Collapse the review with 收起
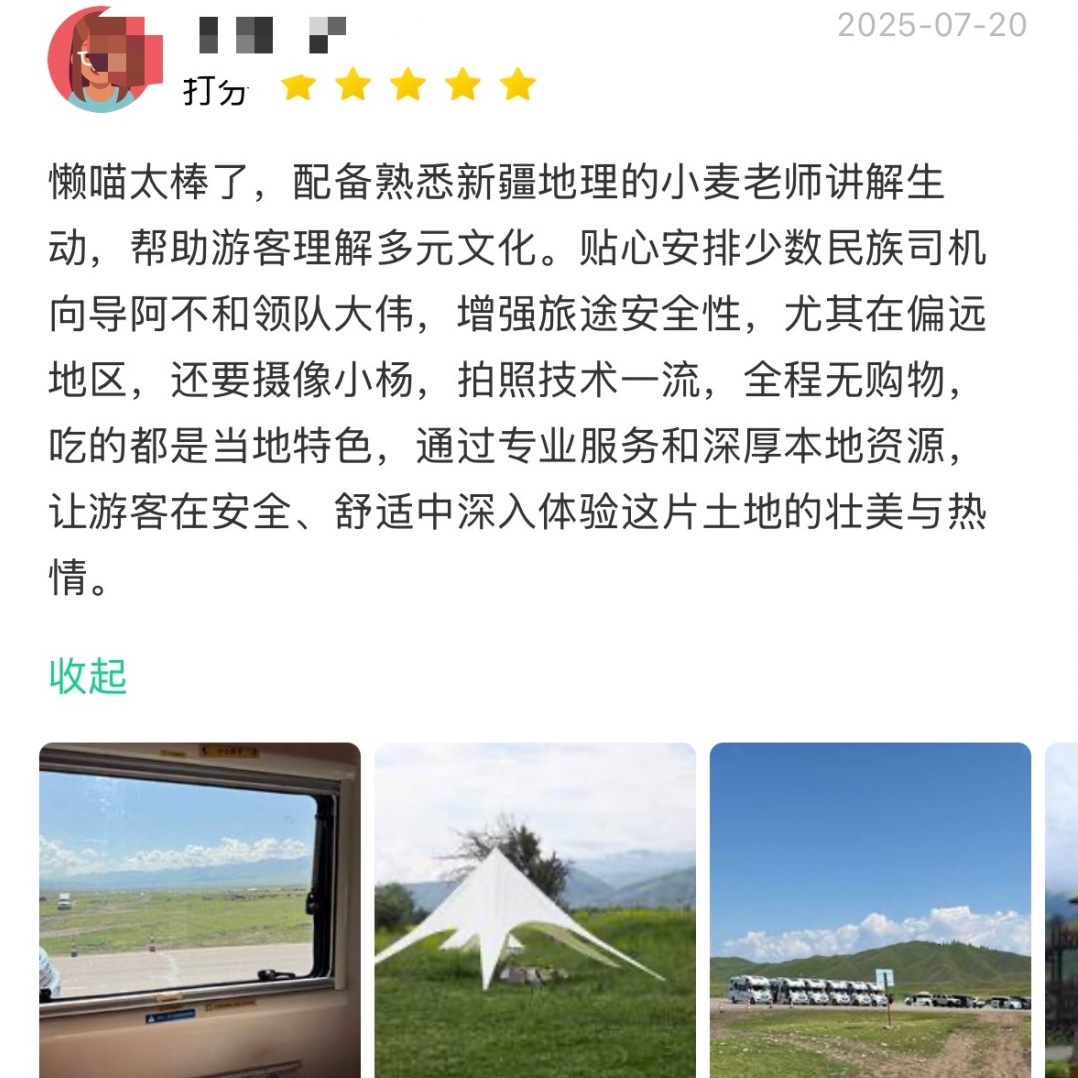Screen dimensions: 1078x1078 pos(88,677)
